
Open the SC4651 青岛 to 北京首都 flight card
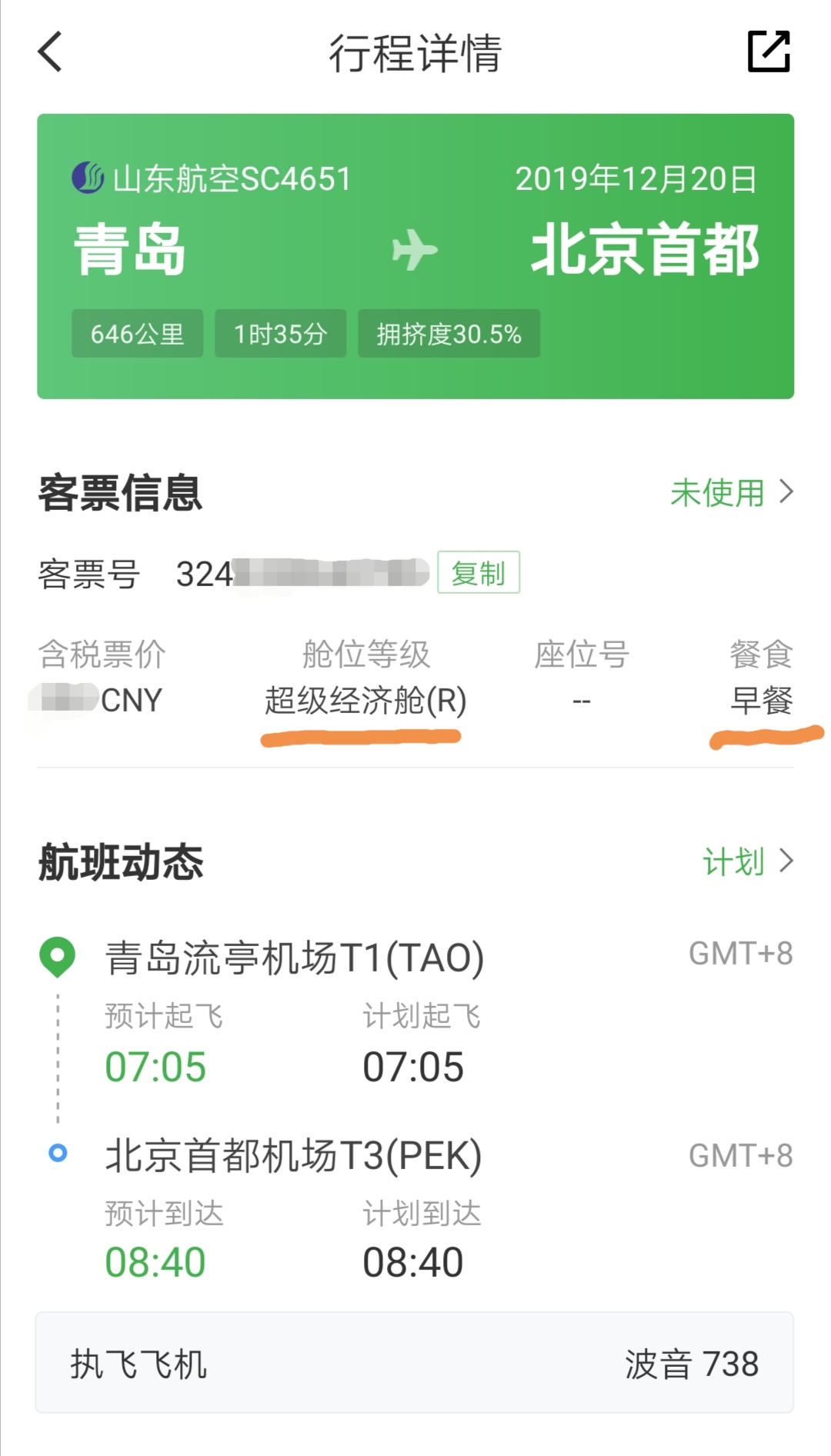[415, 256]
